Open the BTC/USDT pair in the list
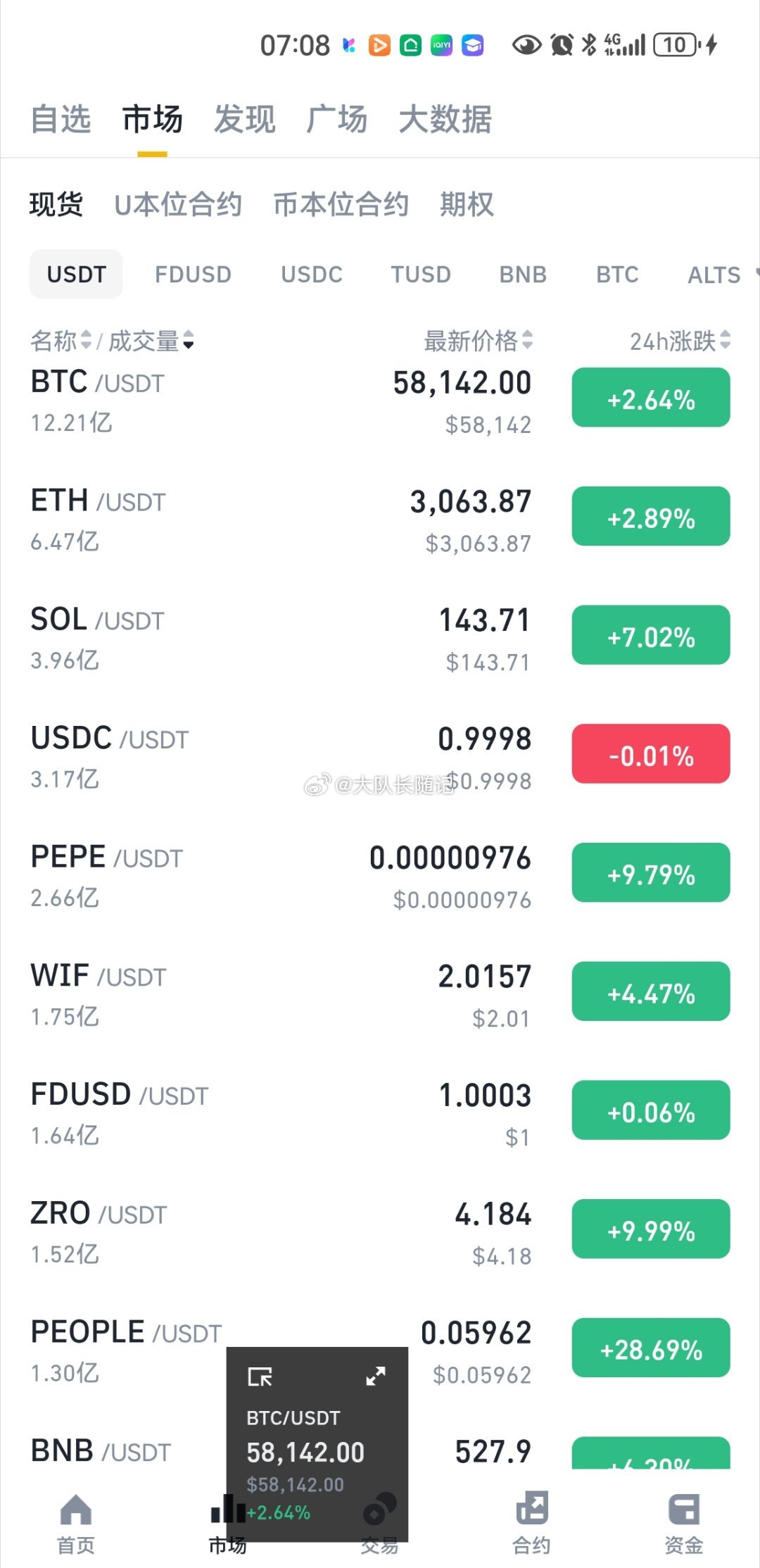This screenshot has width=760, height=1568. (x=380, y=401)
